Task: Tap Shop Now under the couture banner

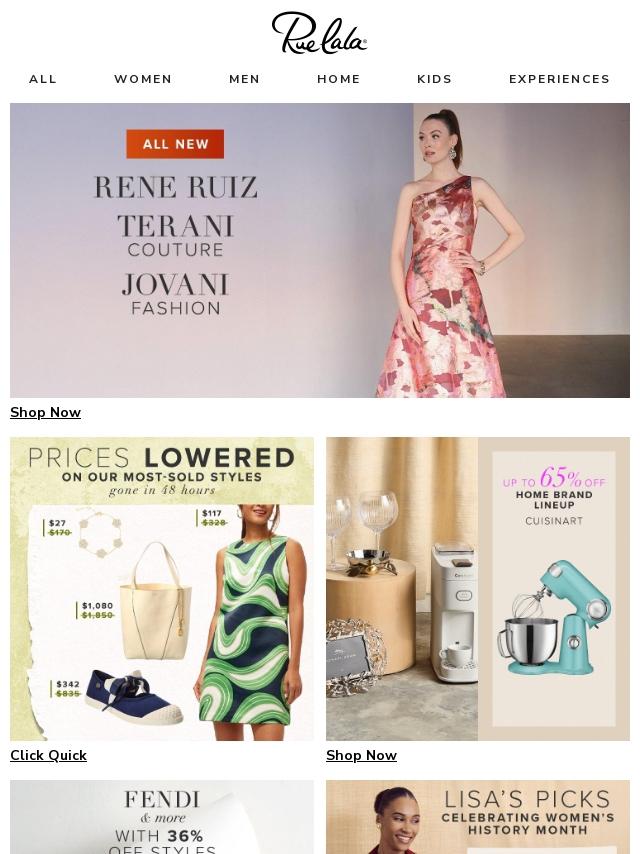Action: point(46,412)
